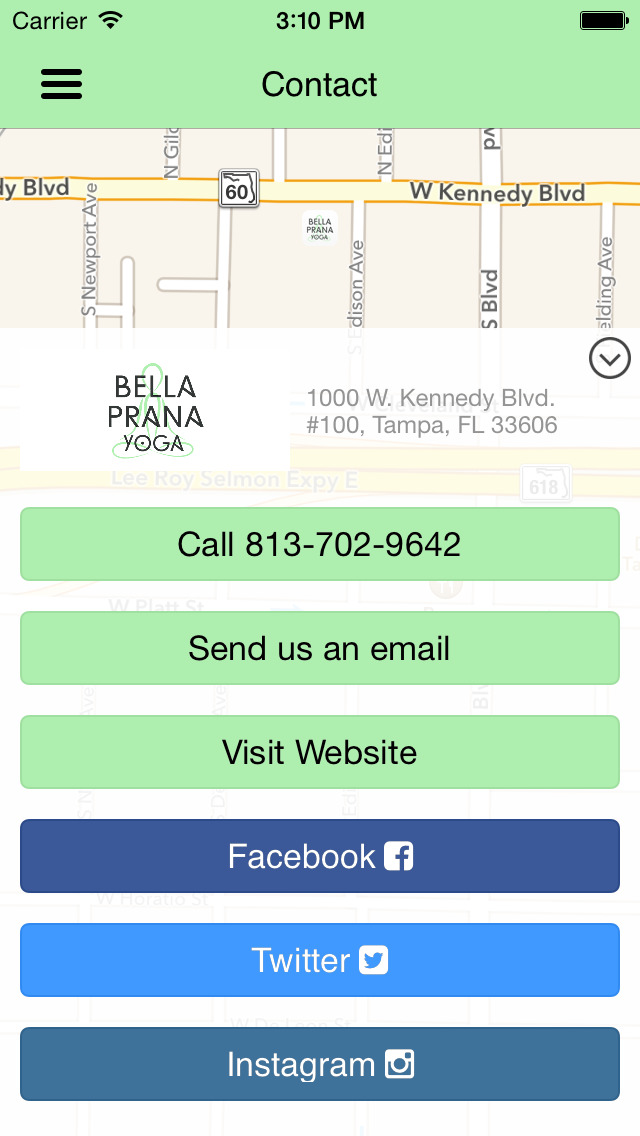Open the Facebook page
640x1136 pixels.
(320, 856)
